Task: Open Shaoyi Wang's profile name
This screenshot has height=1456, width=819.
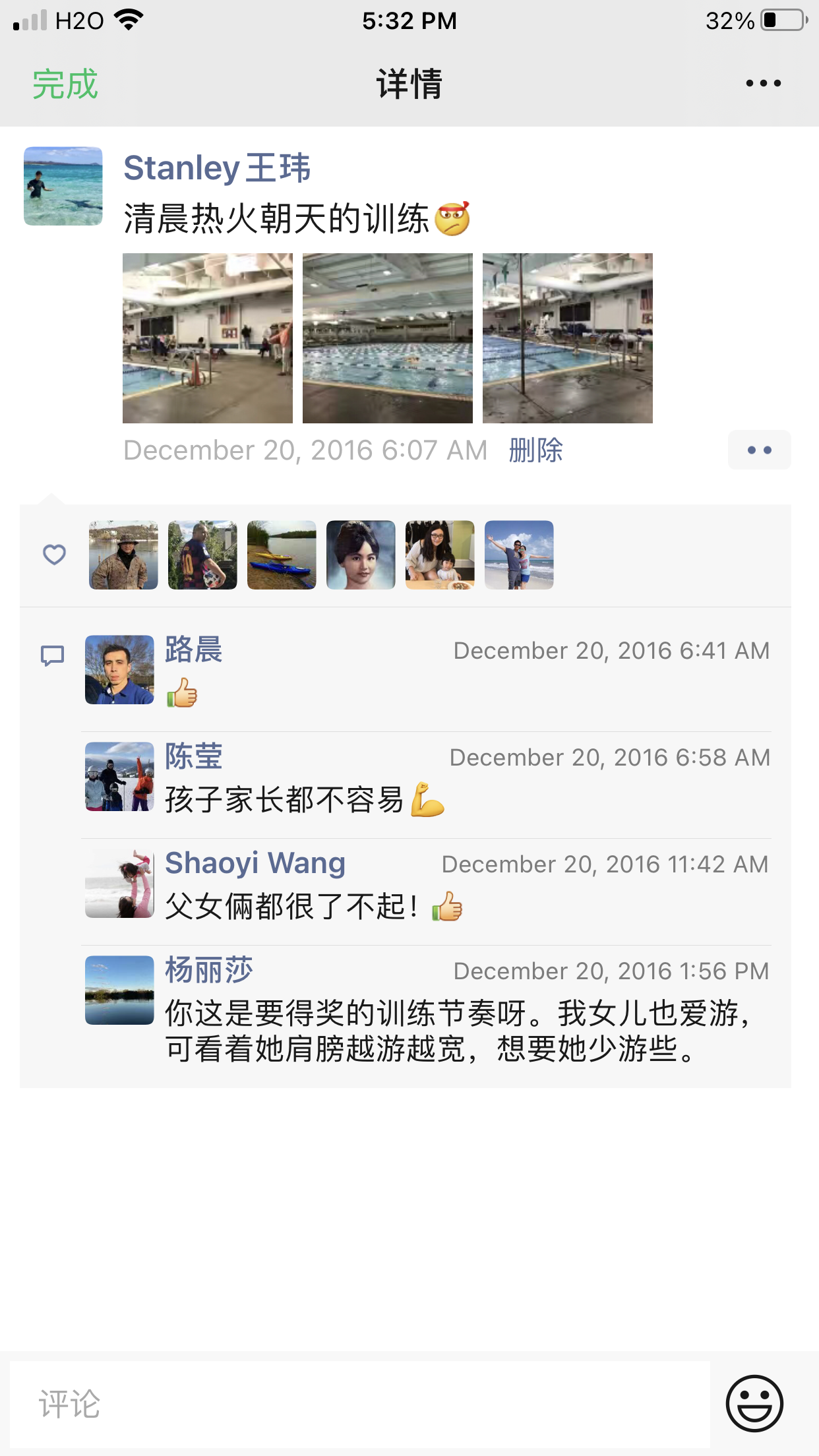Action: [x=255, y=863]
